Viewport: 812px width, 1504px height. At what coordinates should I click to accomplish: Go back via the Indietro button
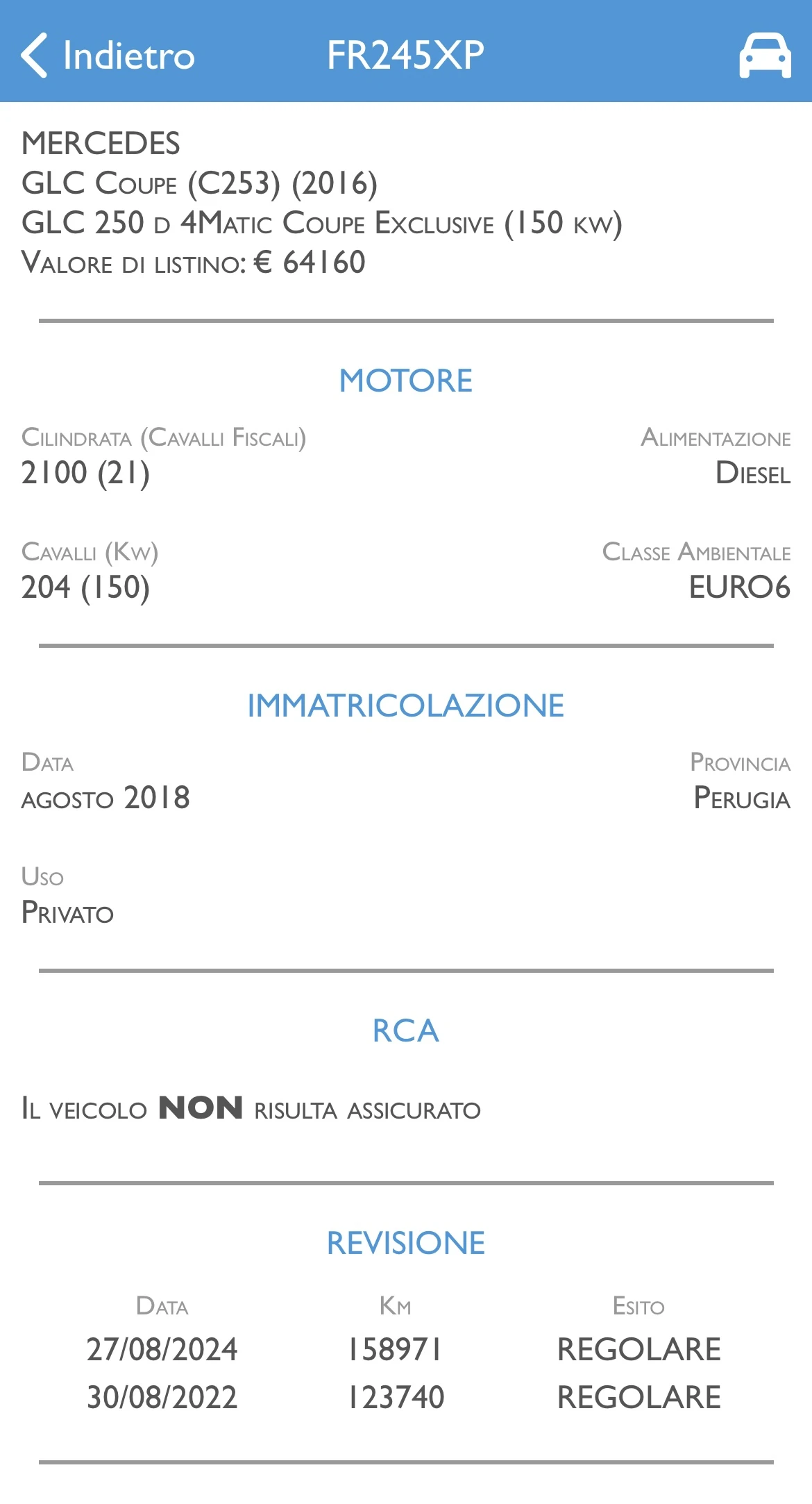[x=108, y=55]
